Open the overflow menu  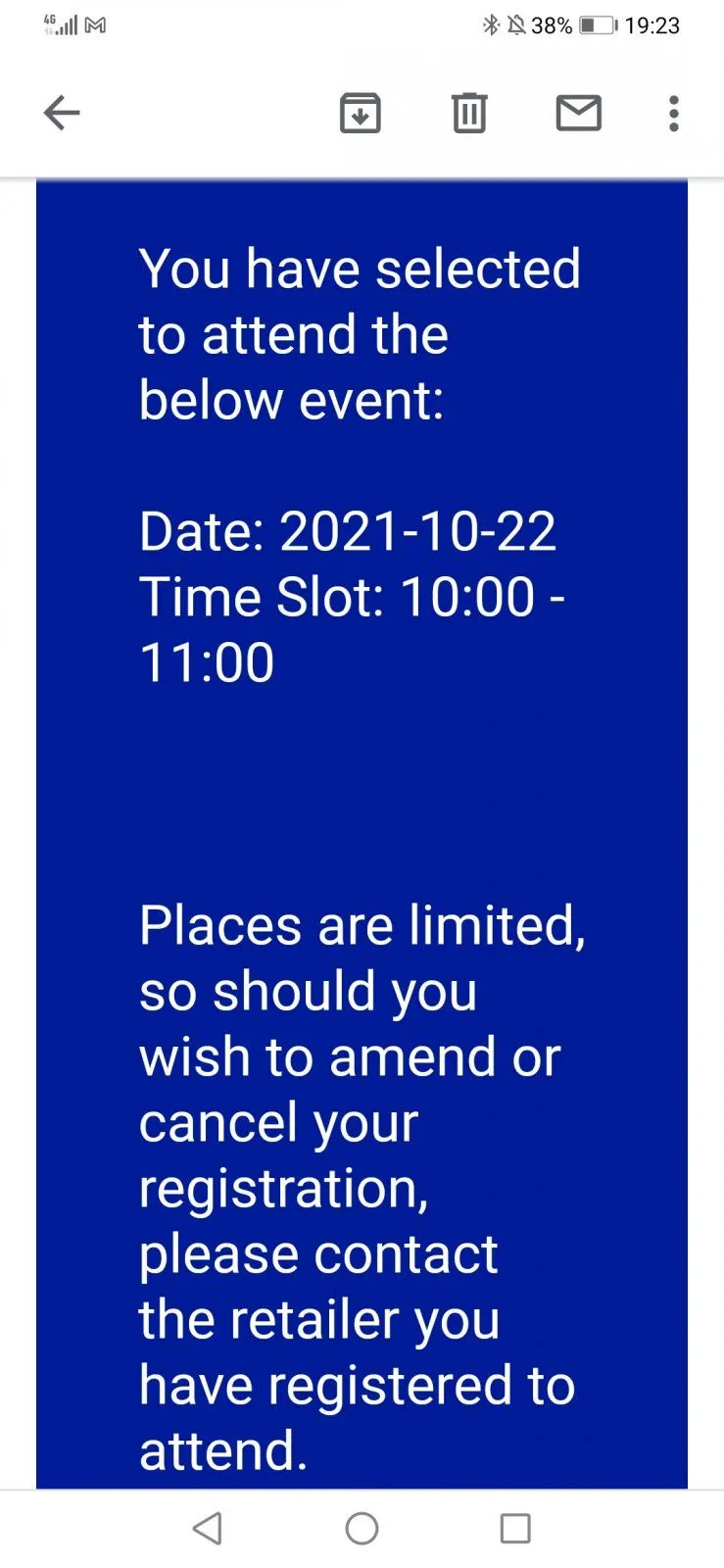[x=673, y=113]
